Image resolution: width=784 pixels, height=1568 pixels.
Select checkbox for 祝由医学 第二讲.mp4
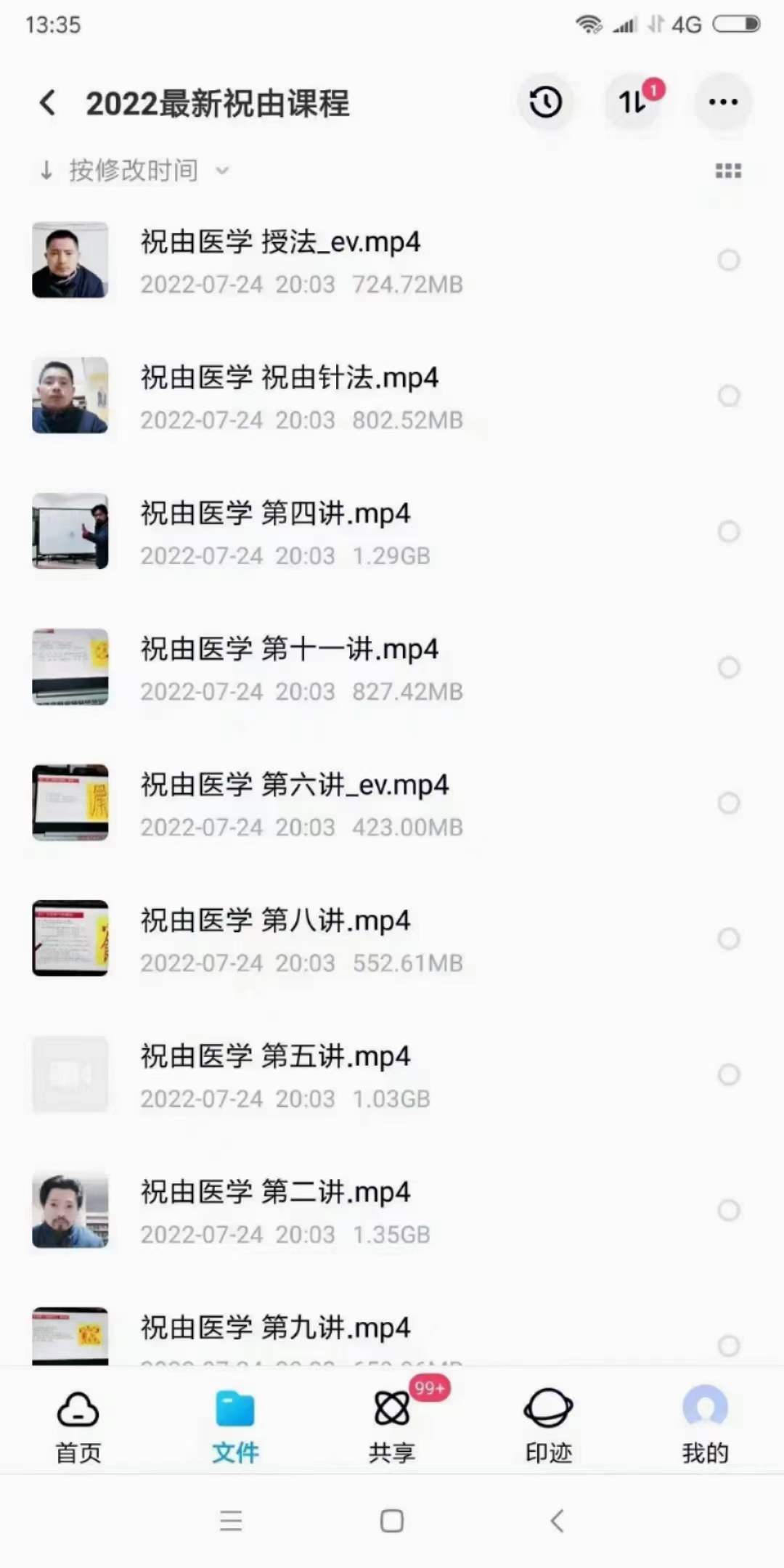pos(729,1210)
